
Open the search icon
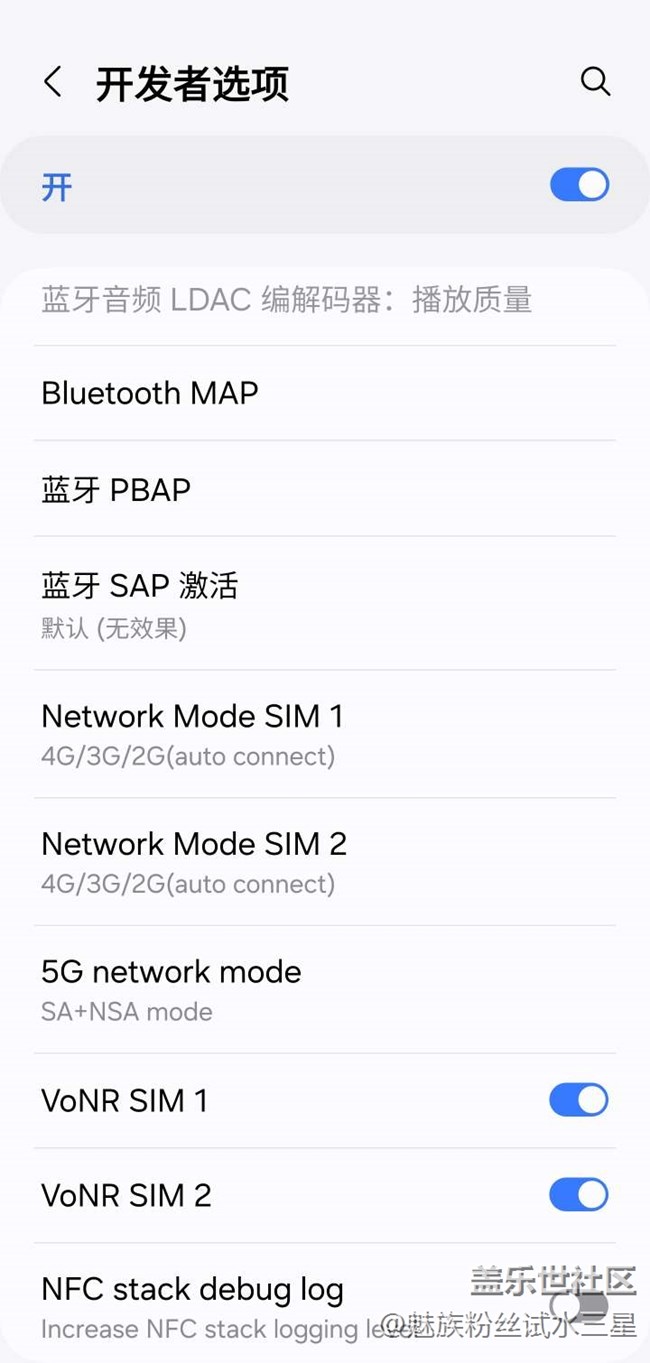tap(595, 82)
